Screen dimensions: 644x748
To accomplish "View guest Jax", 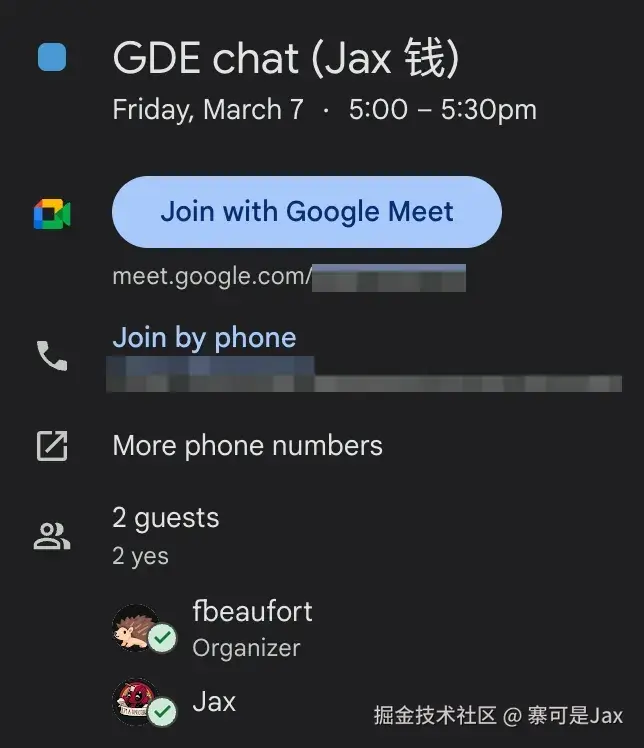I will pyautogui.click(x=214, y=702).
